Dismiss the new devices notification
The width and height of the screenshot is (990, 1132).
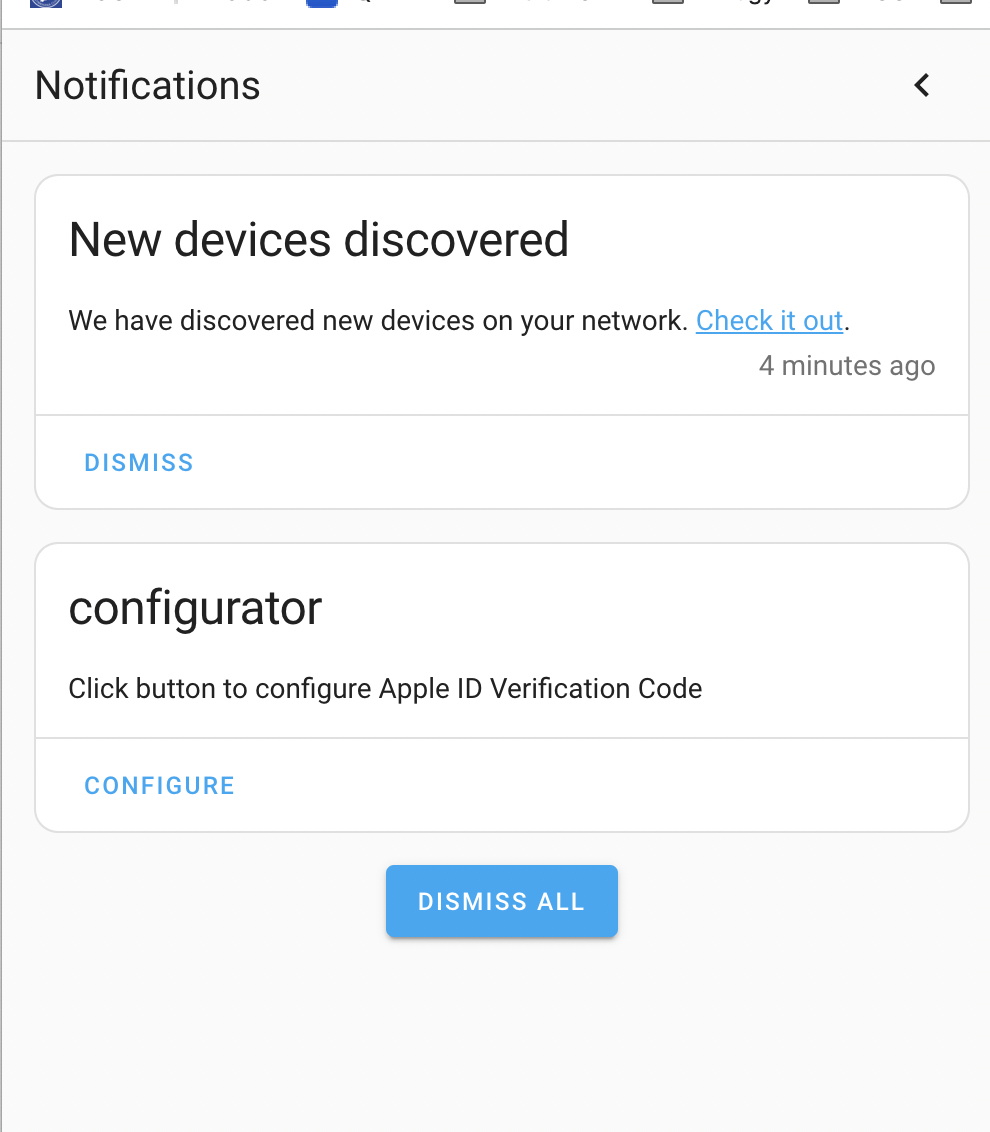pyautogui.click(x=138, y=462)
